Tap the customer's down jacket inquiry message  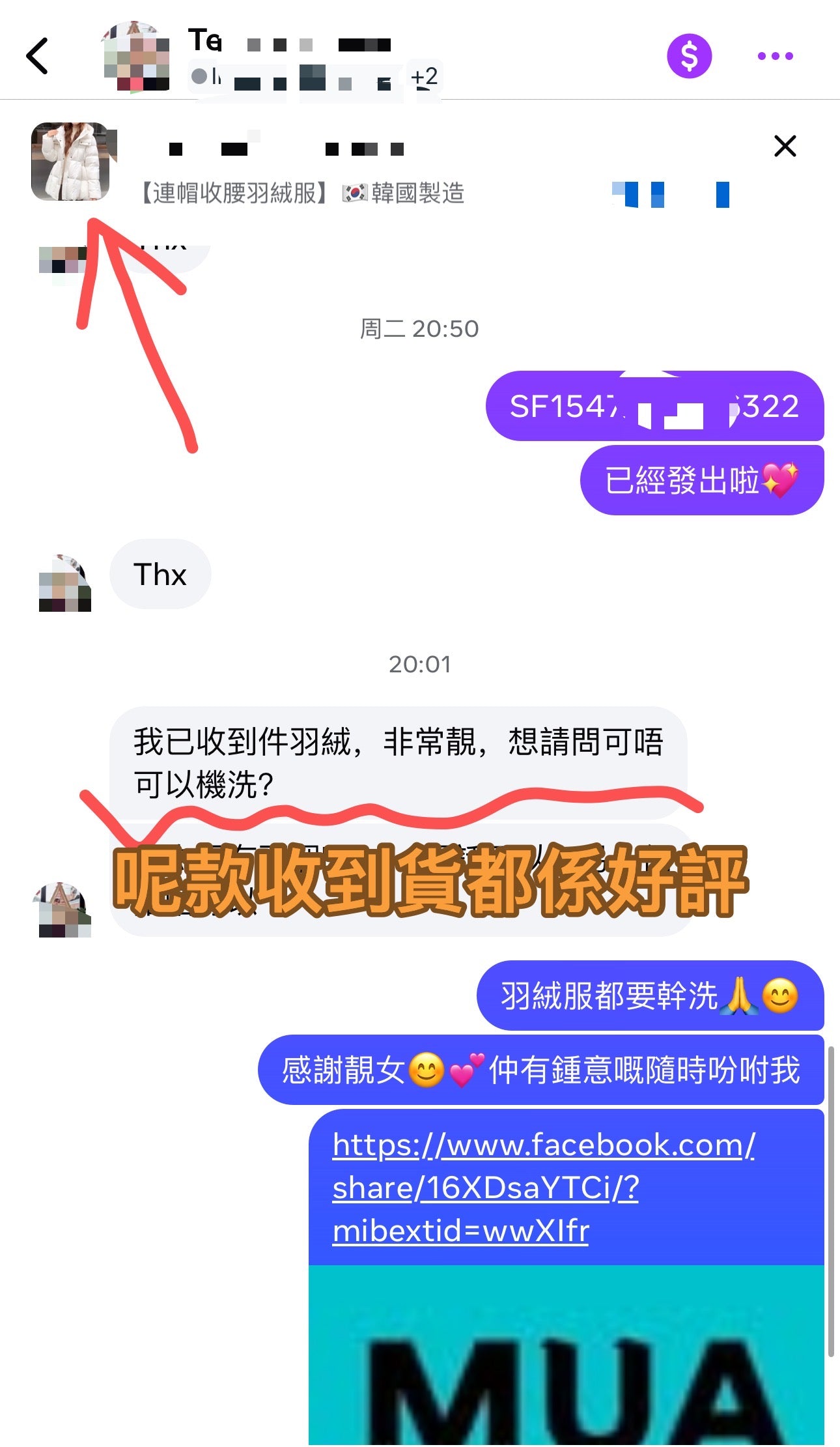397,762
